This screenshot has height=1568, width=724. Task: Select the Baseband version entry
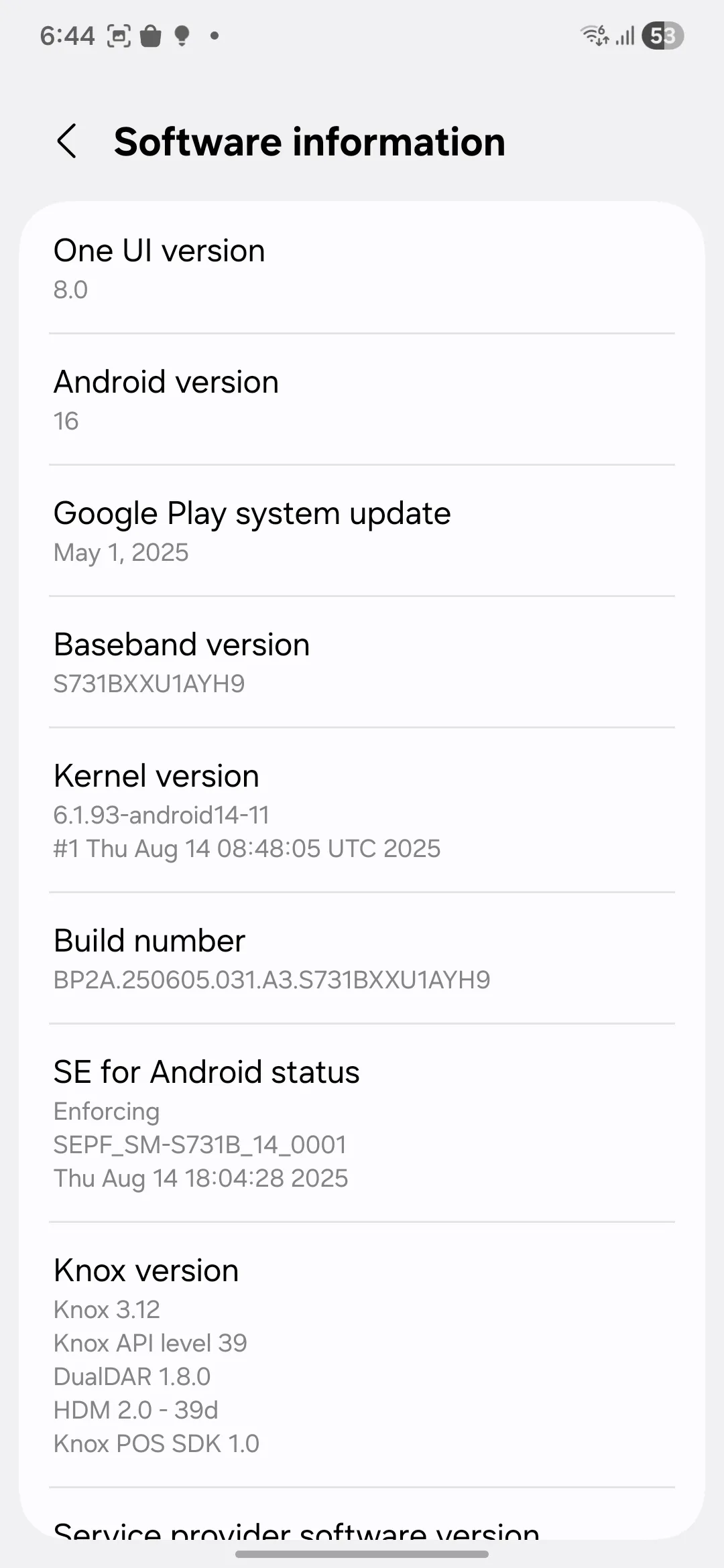pyautogui.click(x=362, y=662)
